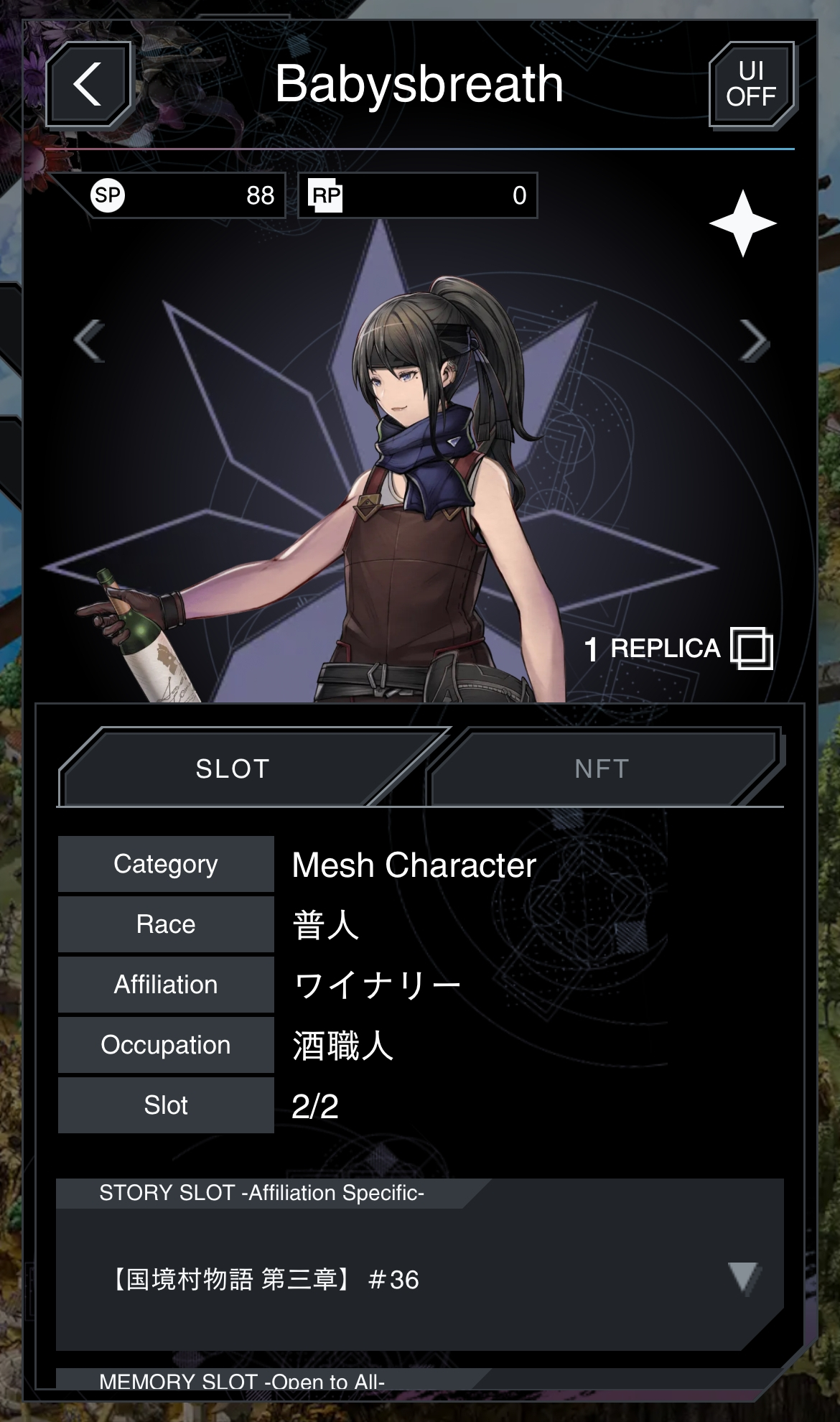Show the previous character with the left arrow
This screenshot has height=1422, width=840.
point(90,340)
